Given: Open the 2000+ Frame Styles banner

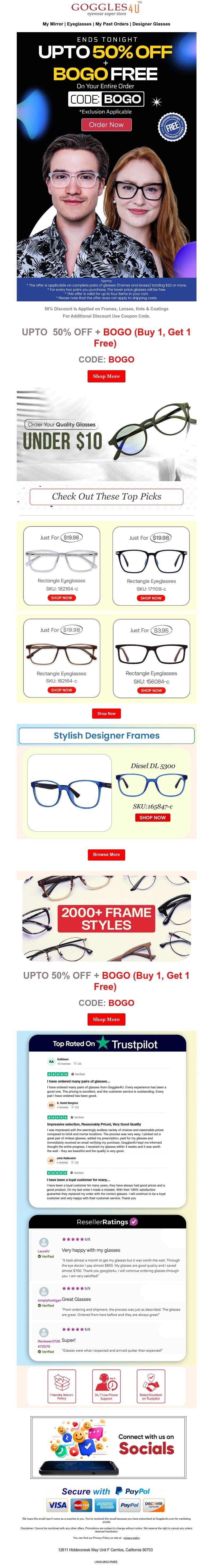Looking at the screenshot, I should point(106,918).
